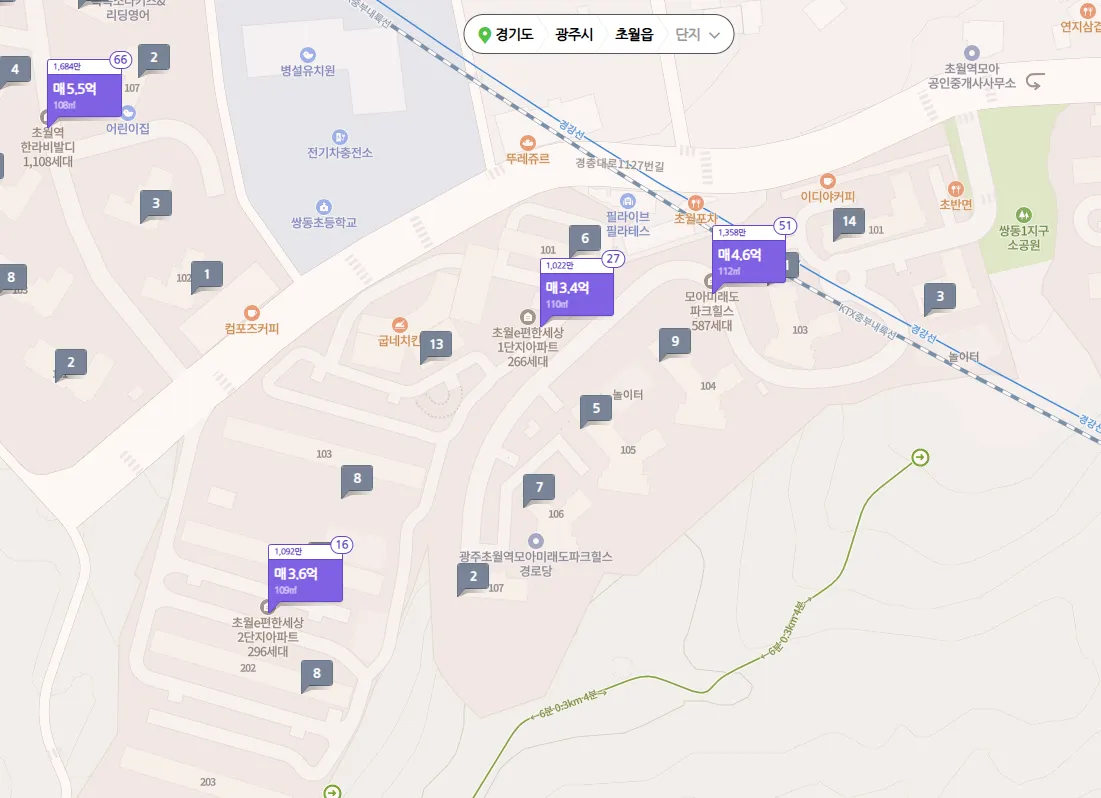Open the 매 5.5억 listing marker
Viewport: 1101px width, 798px height.
[x=84, y=94]
